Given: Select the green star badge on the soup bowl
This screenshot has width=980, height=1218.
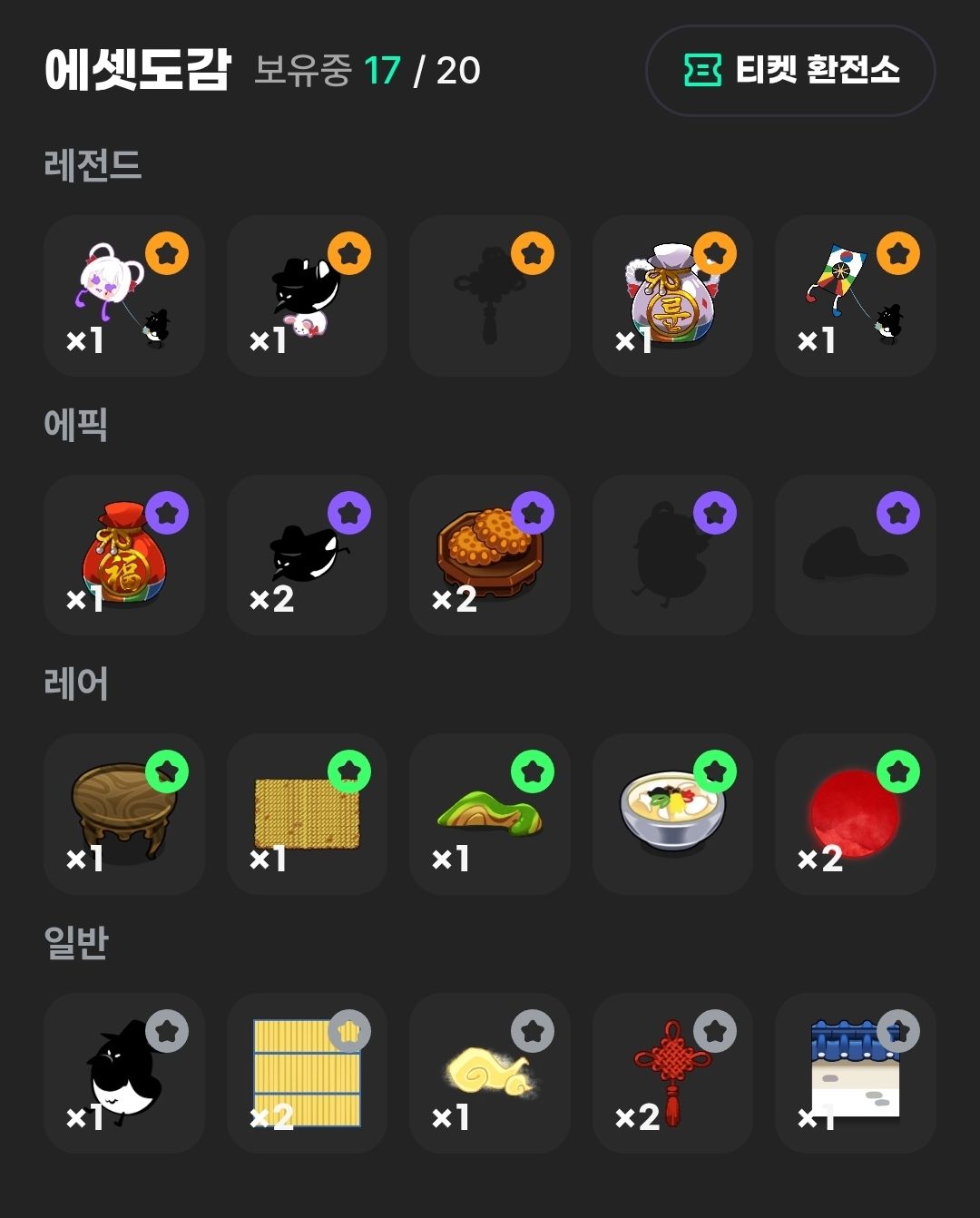Looking at the screenshot, I should click(x=717, y=771).
